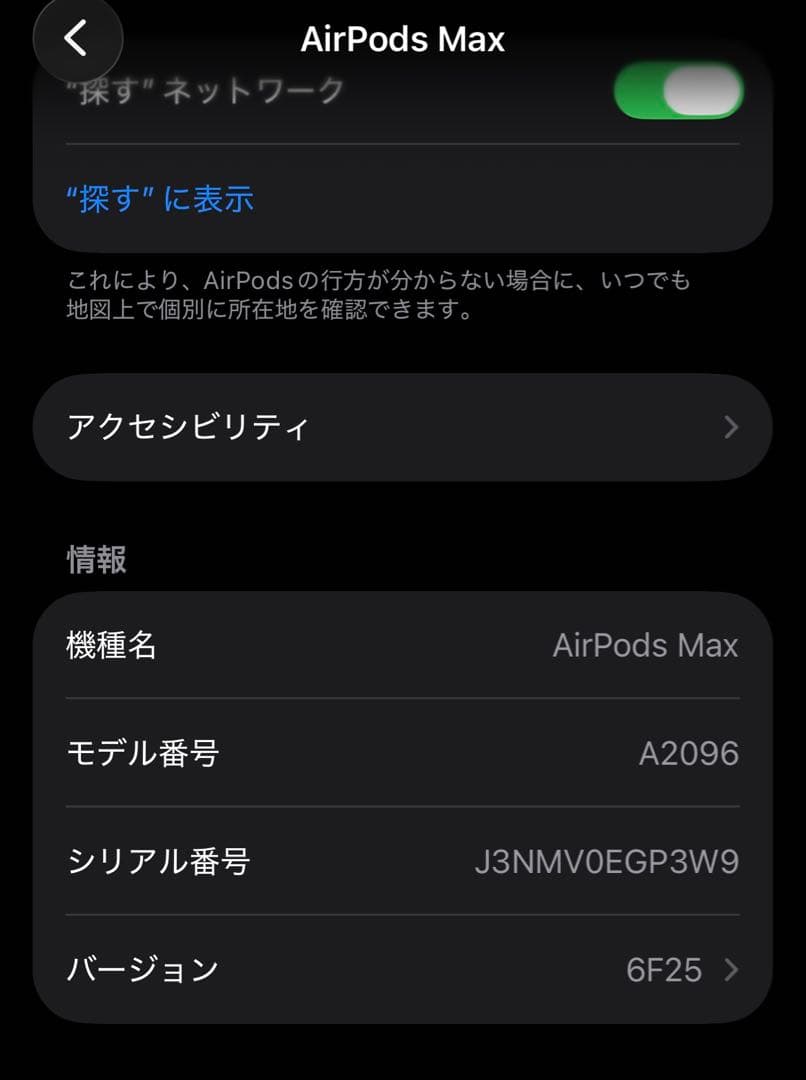Open アクセシビリティ settings
Image resolution: width=806 pixels, height=1080 pixels.
(x=400, y=427)
